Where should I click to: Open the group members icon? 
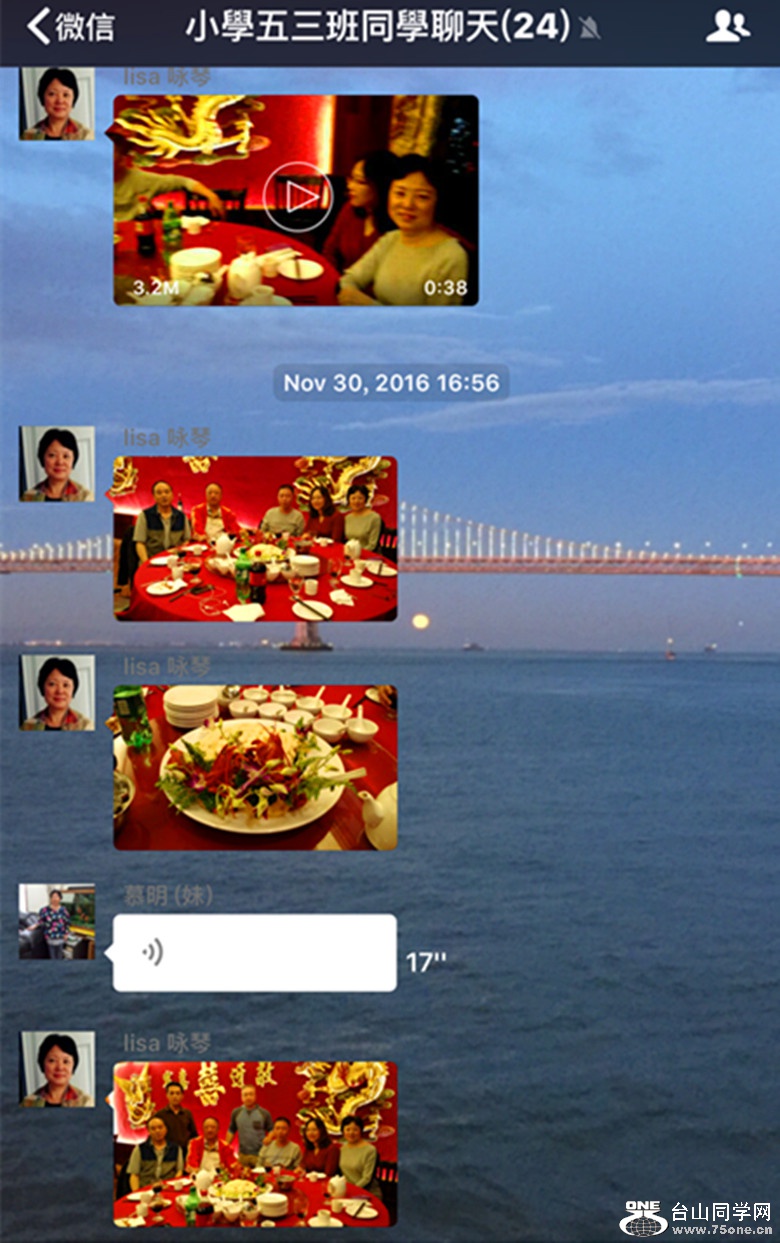[x=727, y=27]
